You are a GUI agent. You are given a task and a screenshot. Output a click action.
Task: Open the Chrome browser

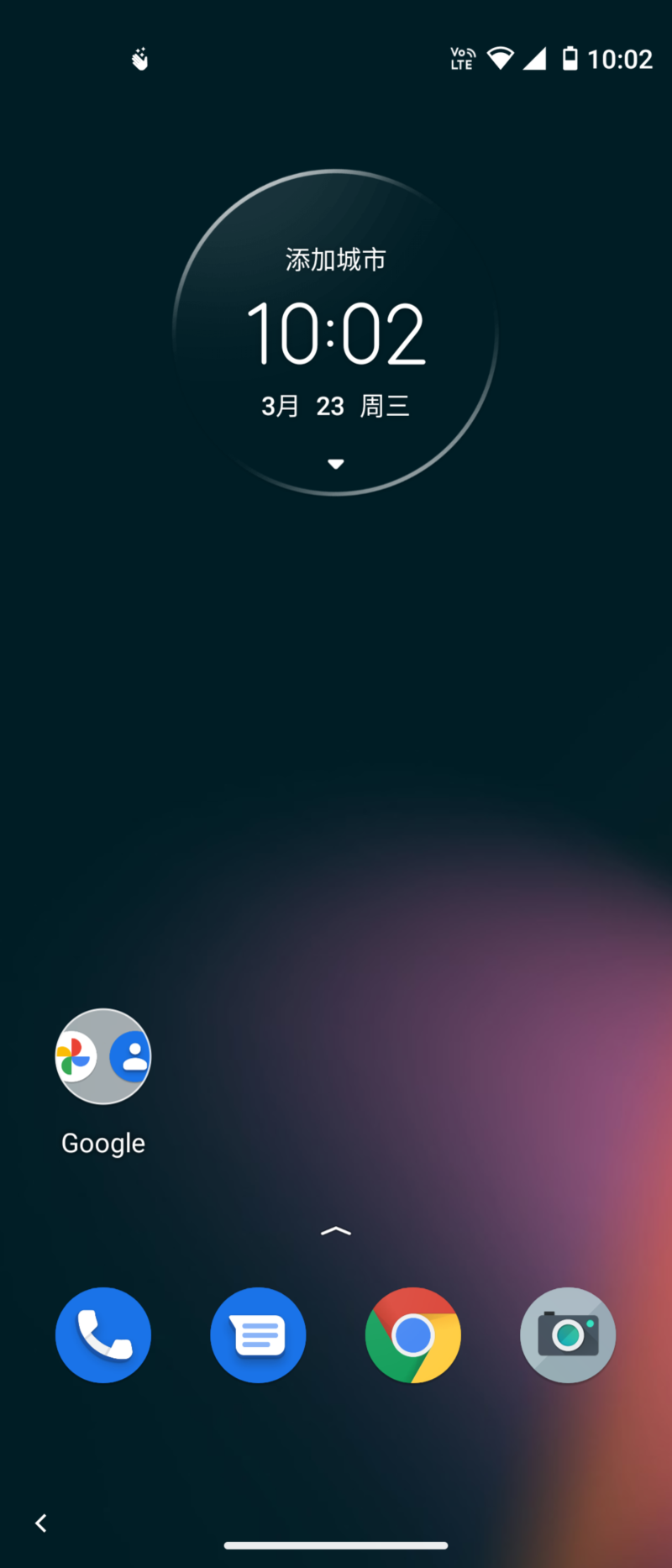[412, 1334]
